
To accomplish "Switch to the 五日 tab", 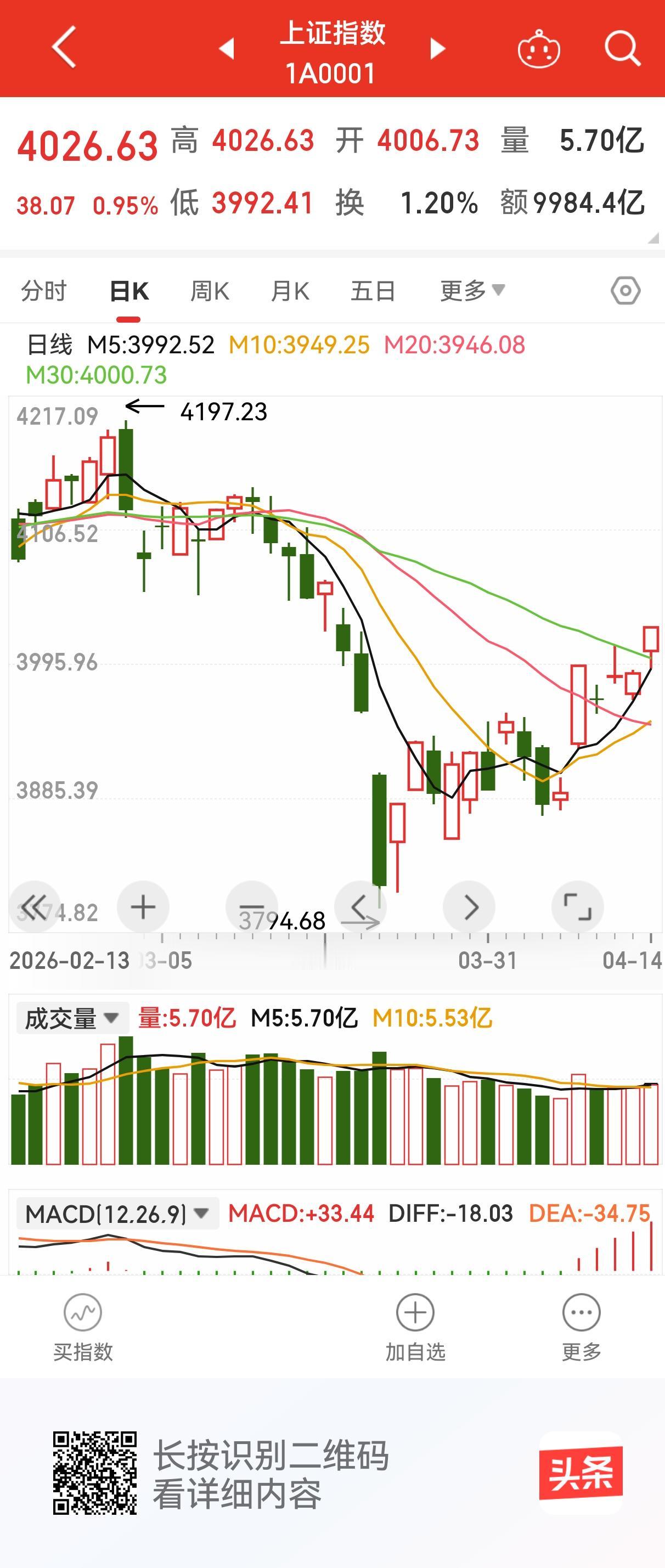I will pyautogui.click(x=373, y=291).
